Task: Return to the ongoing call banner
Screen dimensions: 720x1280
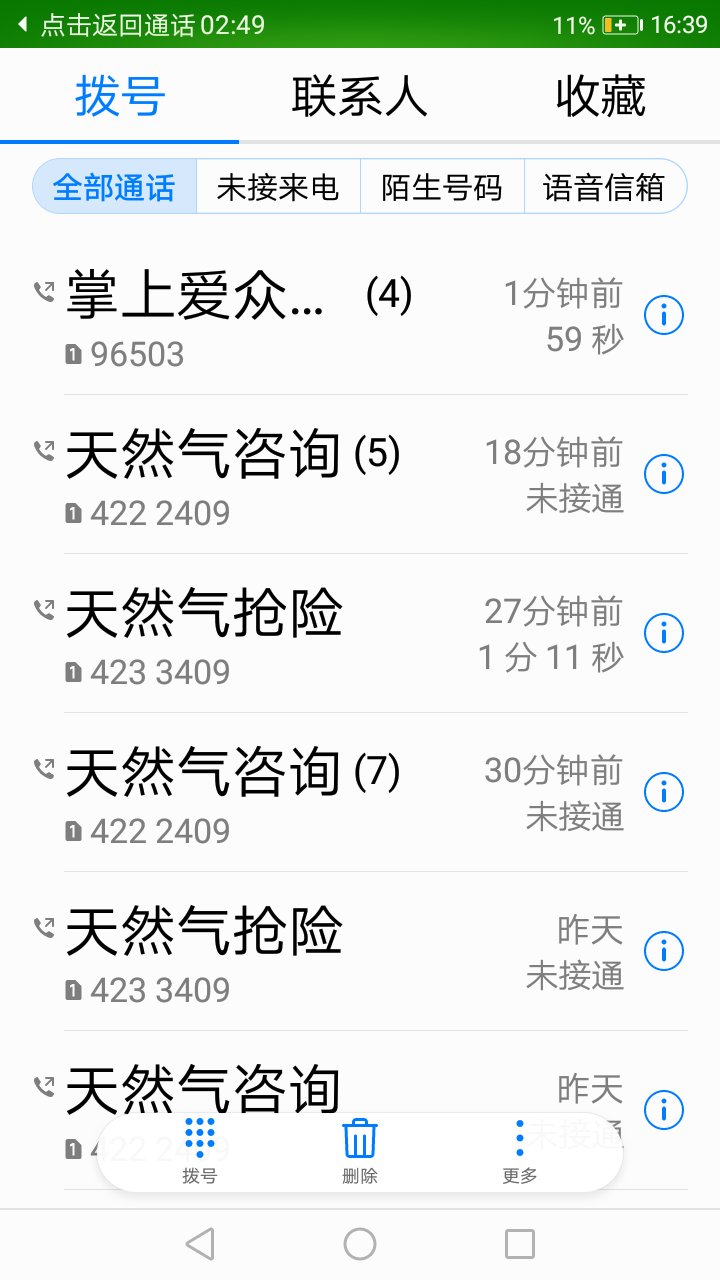Action: tap(150, 25)
